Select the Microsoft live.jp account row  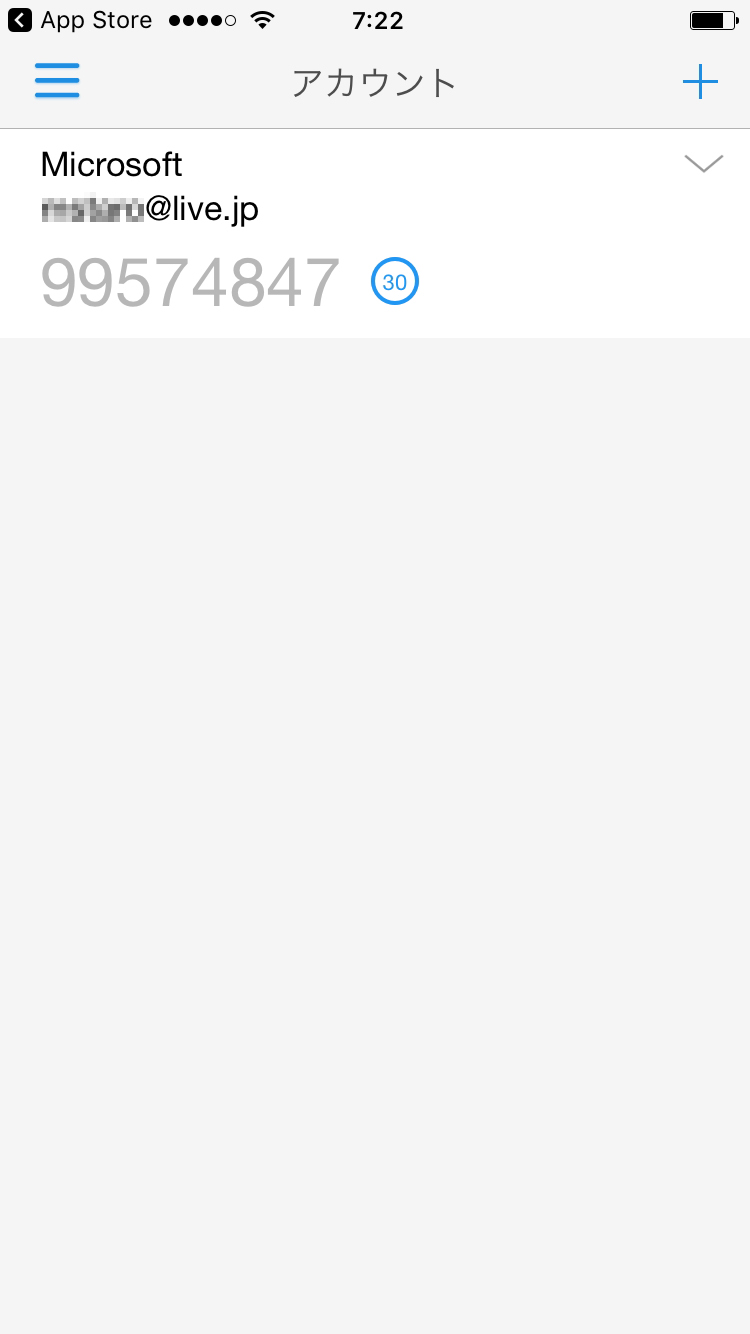pos(300,234)
